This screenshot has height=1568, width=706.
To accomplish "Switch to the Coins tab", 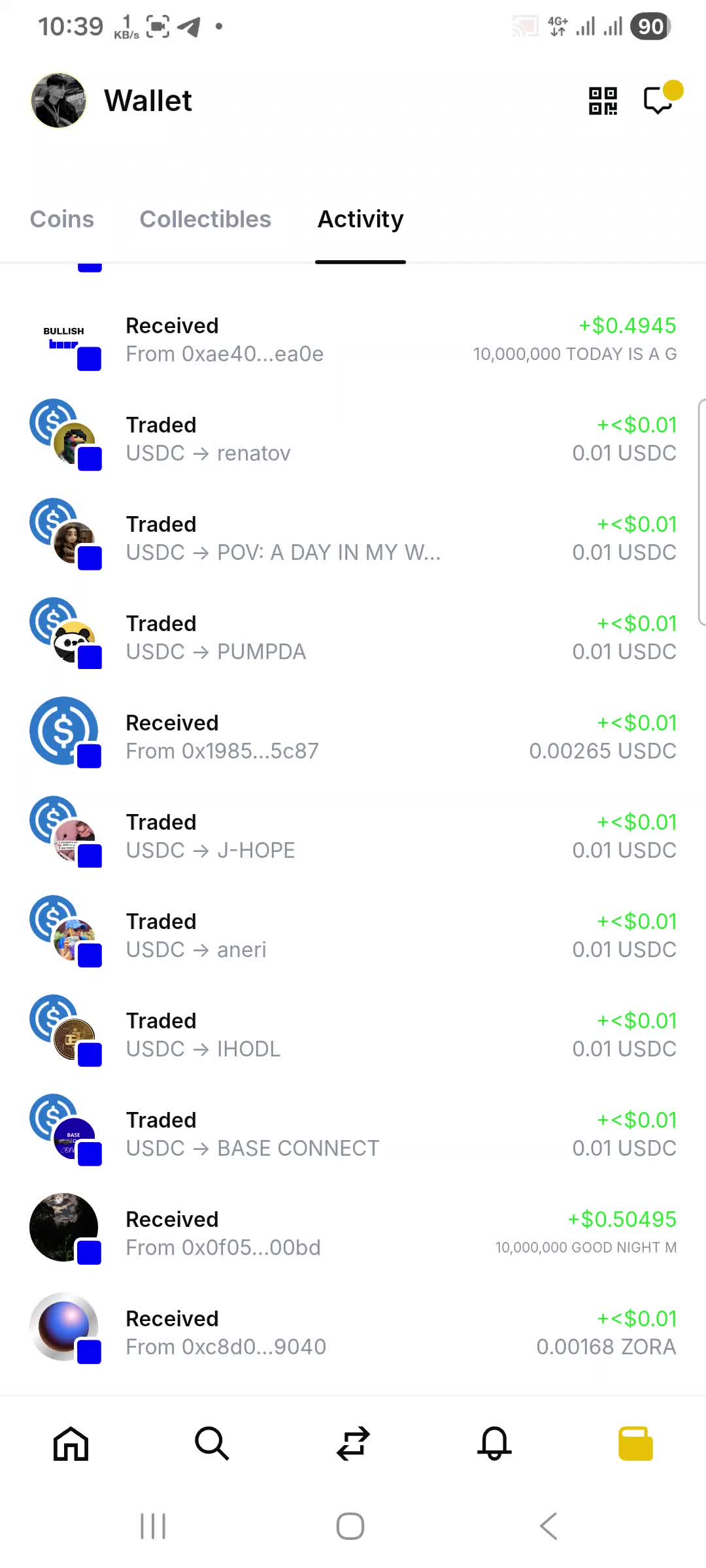I will (x=62, y=220).
